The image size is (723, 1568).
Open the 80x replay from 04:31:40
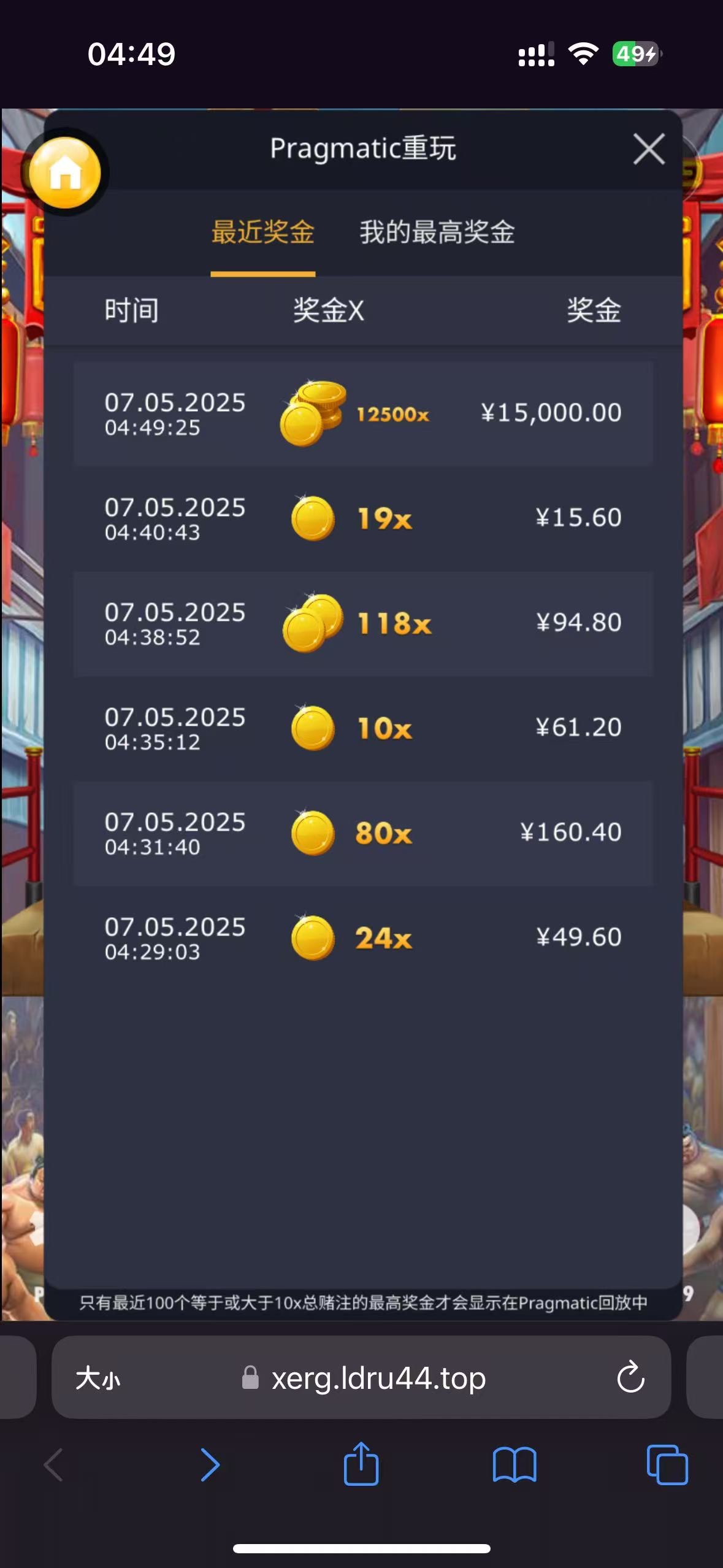(363, 833)
